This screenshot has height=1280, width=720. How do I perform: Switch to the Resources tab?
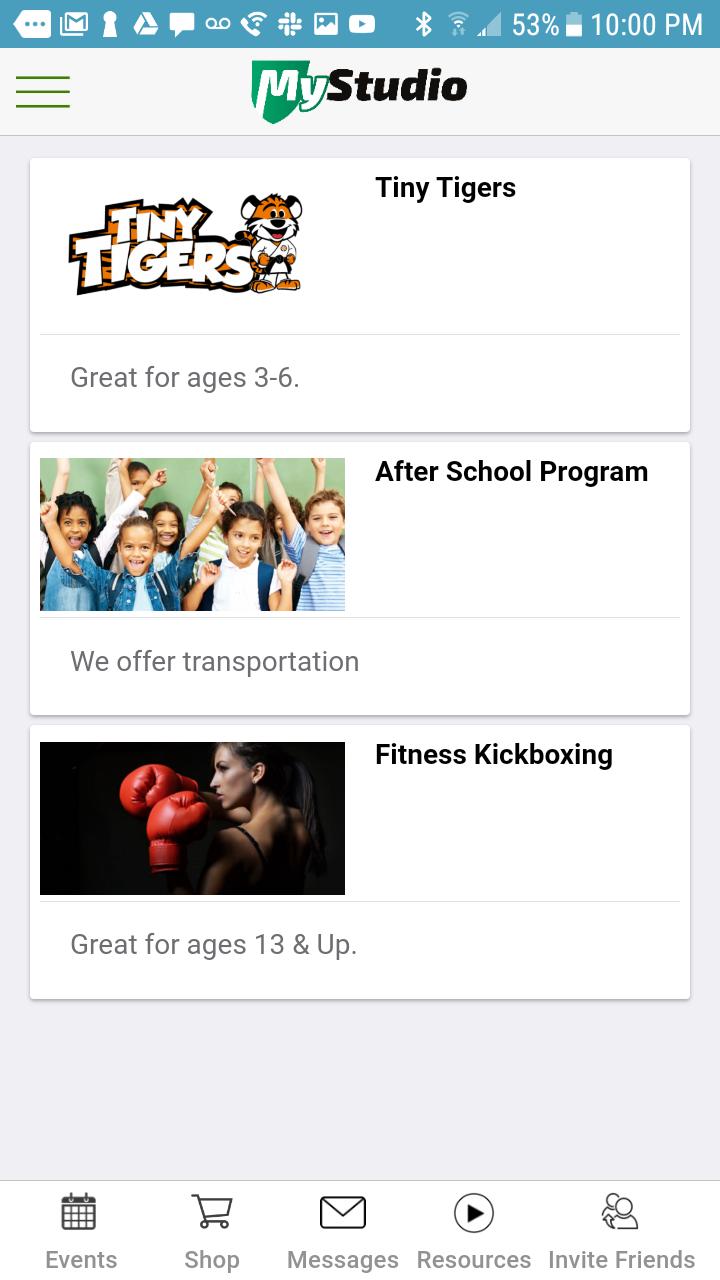click(x=474, y=1232)
